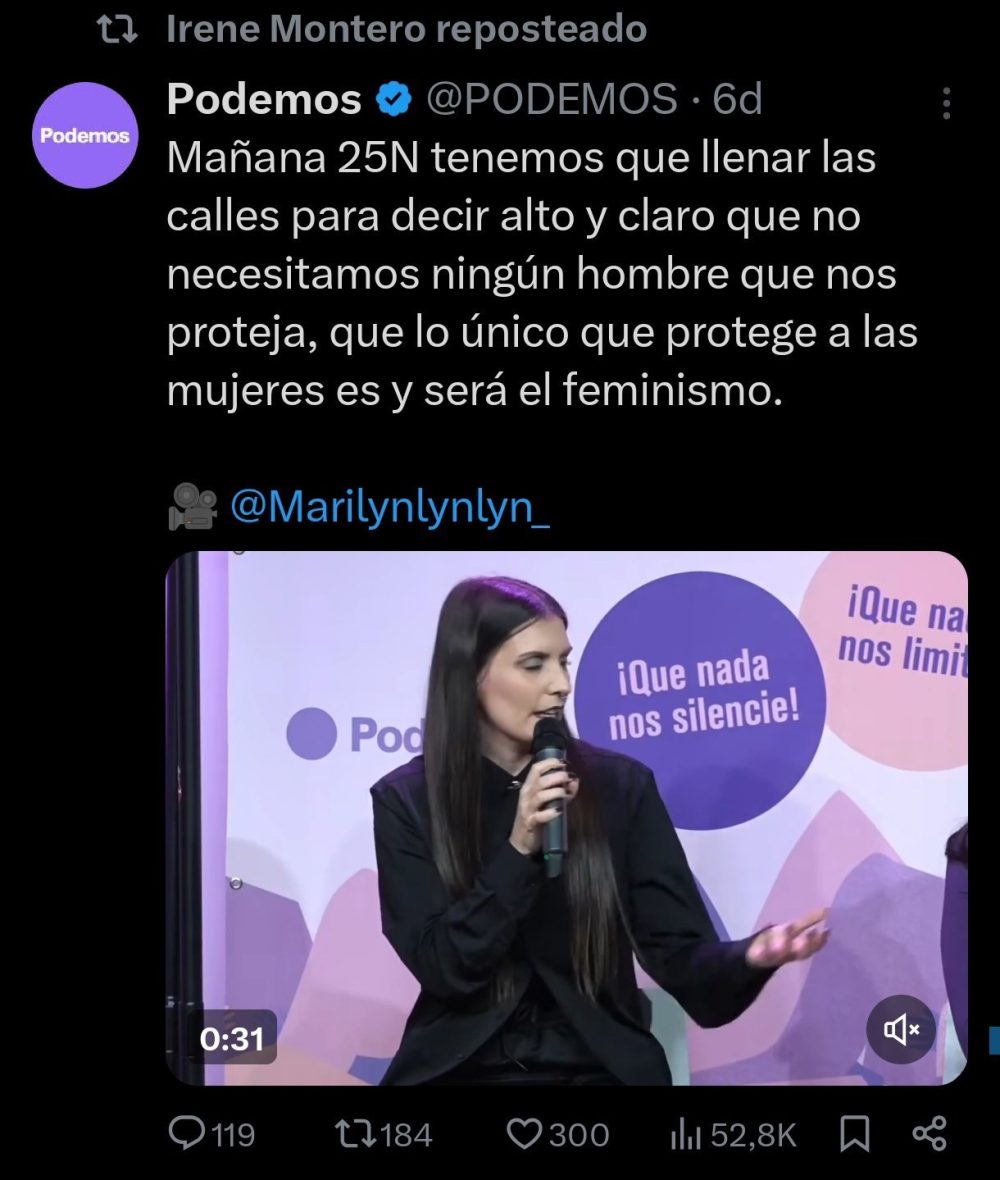
Task: Share the tweet using the share icon
Action: [932, 1133]
